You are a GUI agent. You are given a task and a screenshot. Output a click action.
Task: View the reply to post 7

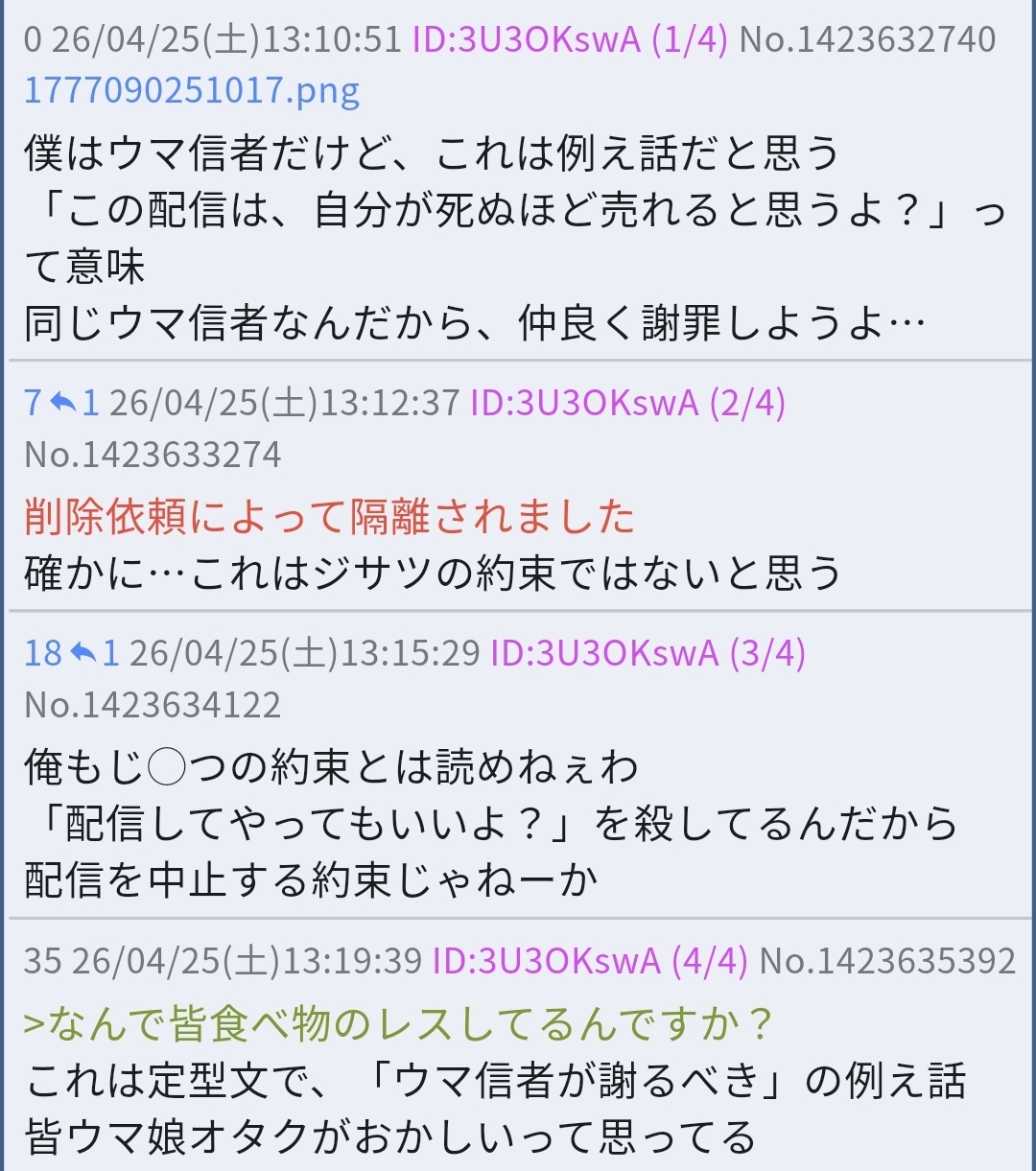76,403
